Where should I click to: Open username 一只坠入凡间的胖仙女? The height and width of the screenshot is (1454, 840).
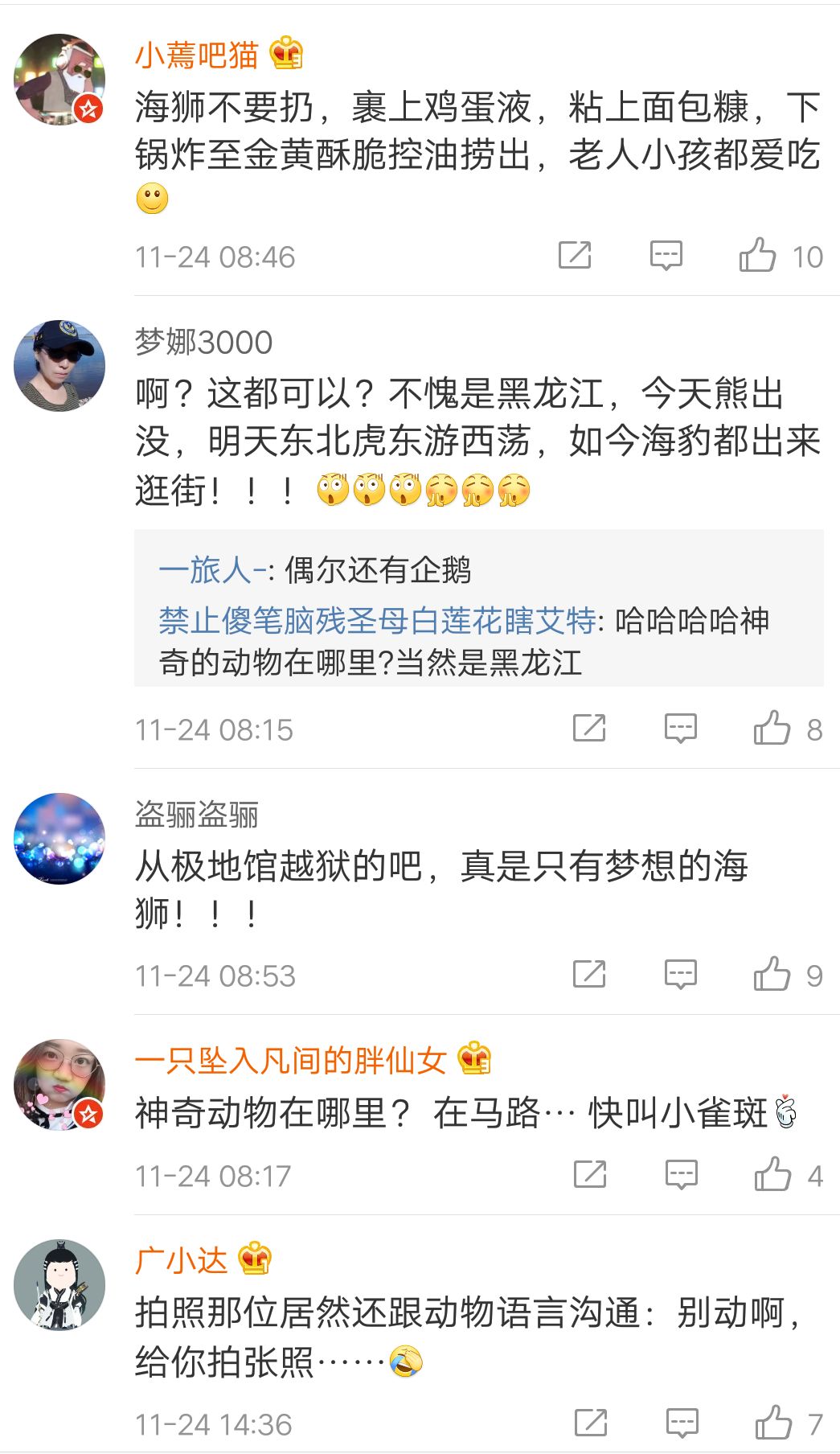(290, 1061)
